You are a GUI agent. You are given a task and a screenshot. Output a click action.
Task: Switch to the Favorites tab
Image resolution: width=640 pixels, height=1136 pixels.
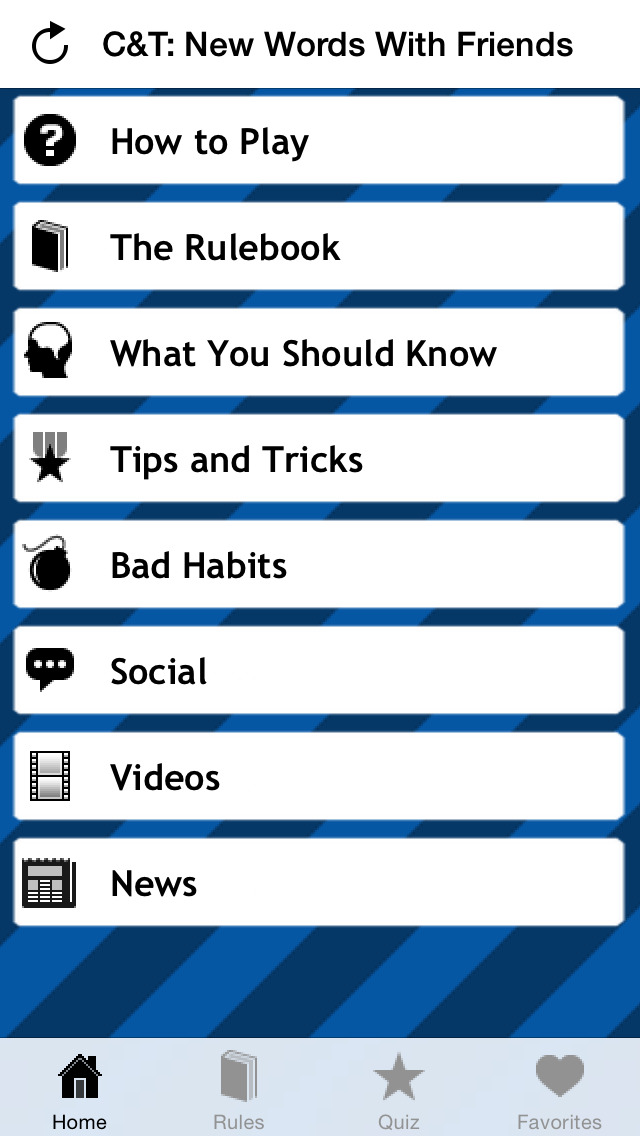point(559,1090)
